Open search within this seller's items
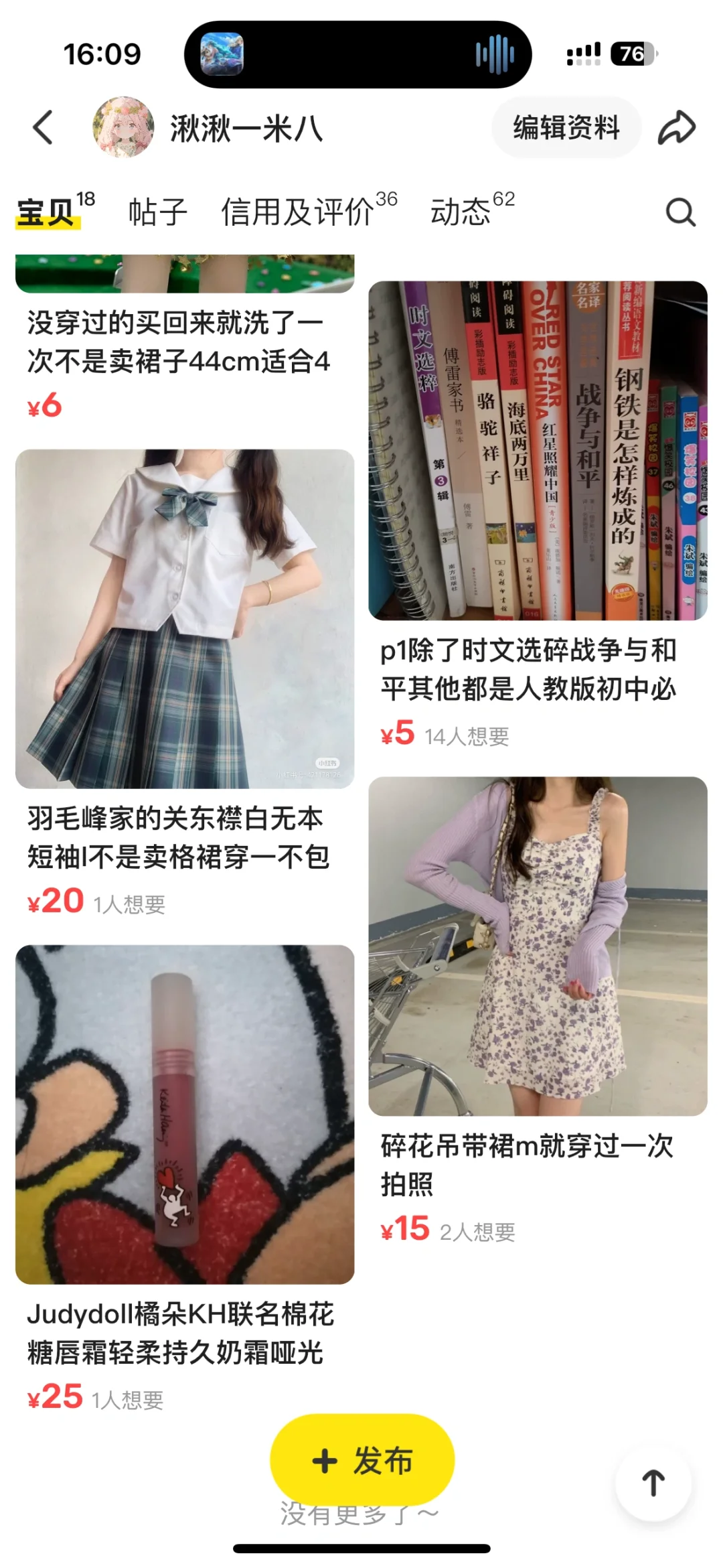The height and width of the screenshot is (1568, 723). [680, 213]
